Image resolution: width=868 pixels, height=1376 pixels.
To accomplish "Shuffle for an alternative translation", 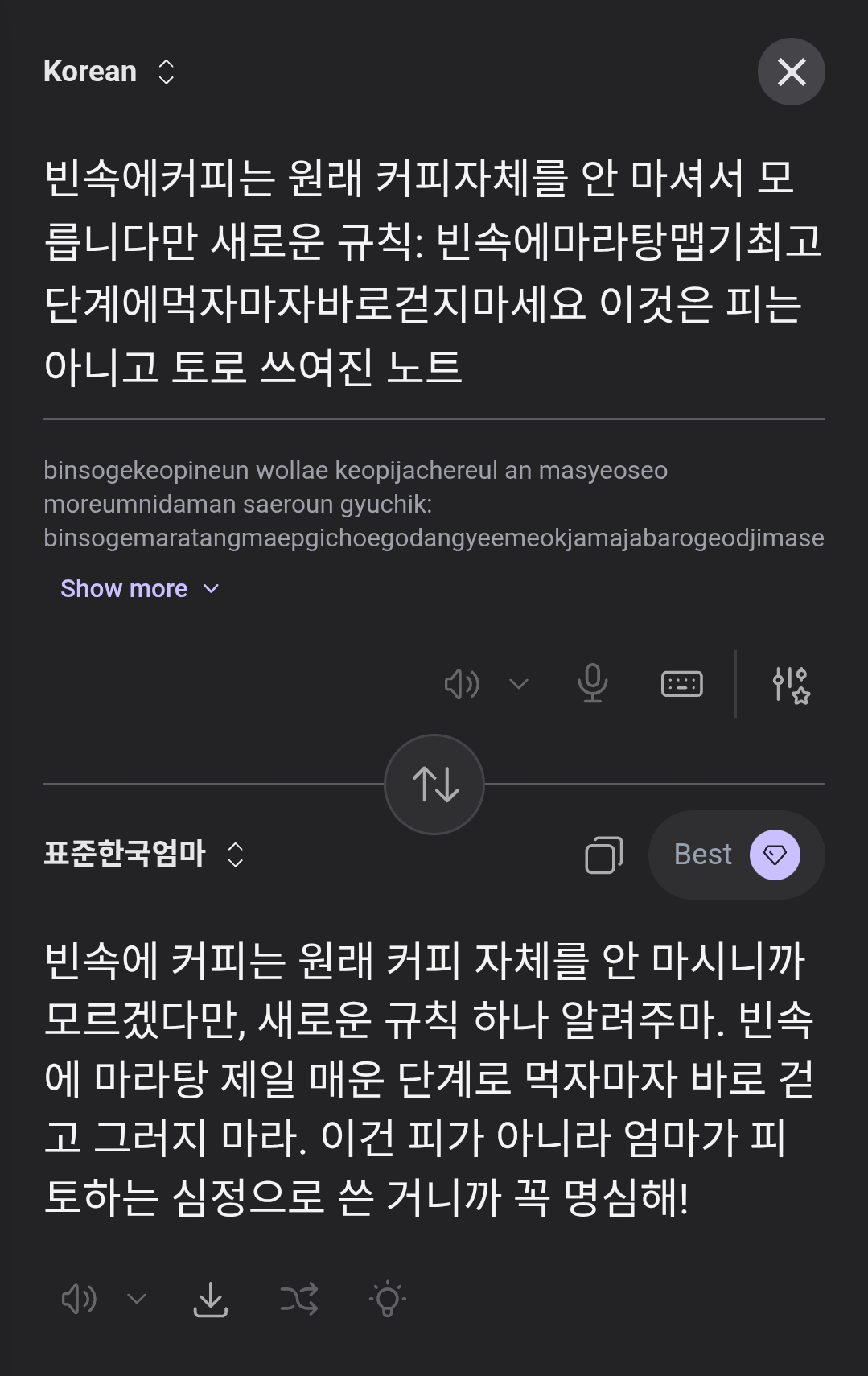I will (299, 1299).
